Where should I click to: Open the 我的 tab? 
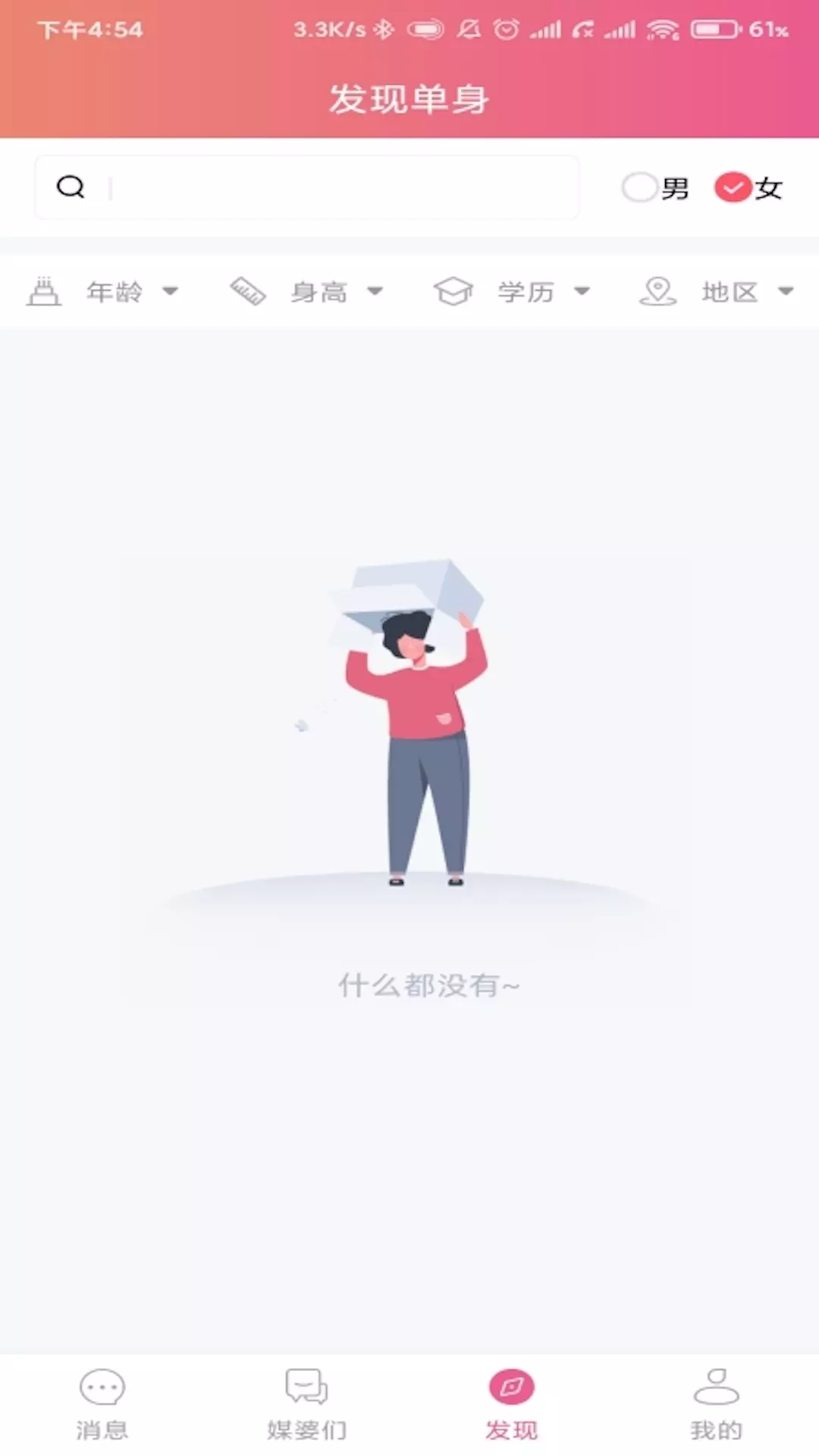coord(717,1405)
